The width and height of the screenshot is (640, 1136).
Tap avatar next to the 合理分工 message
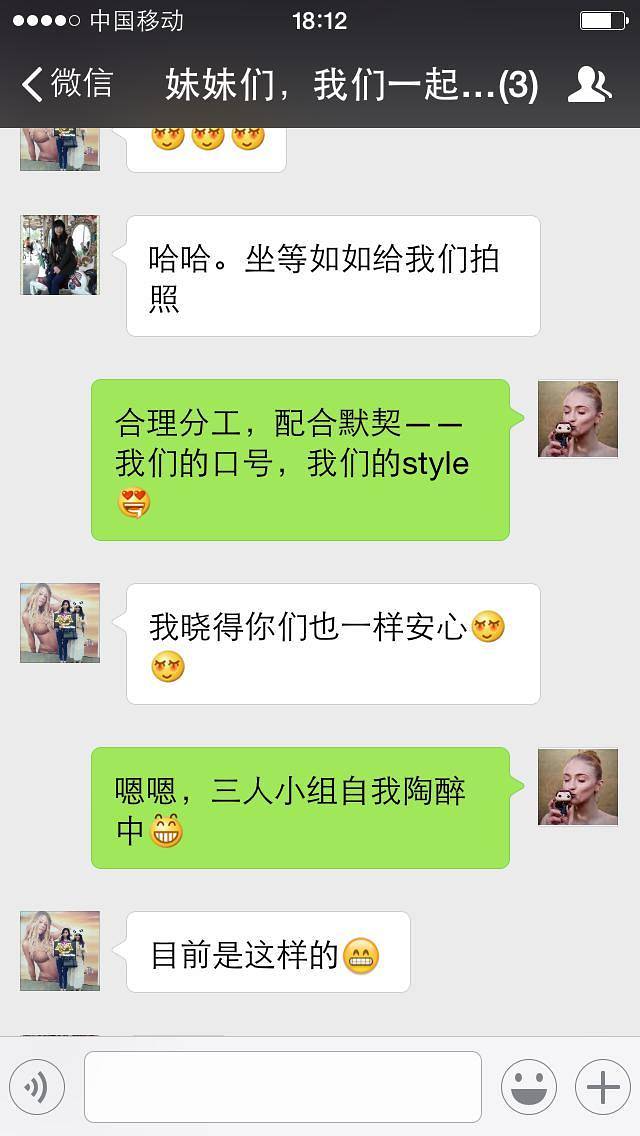coord(578,419)
